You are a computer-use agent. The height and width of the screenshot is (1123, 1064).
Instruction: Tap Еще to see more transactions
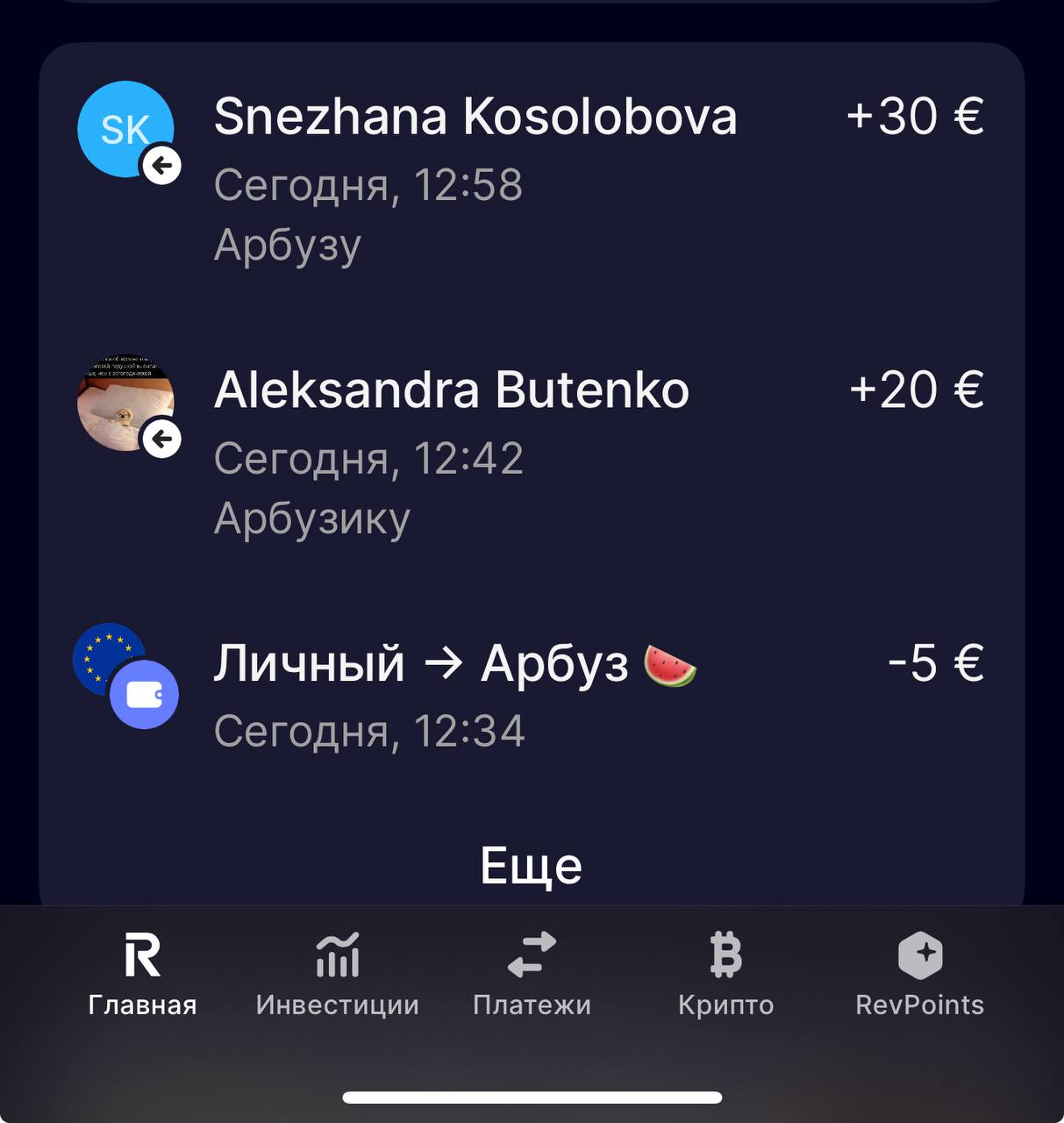coord(531,866)
